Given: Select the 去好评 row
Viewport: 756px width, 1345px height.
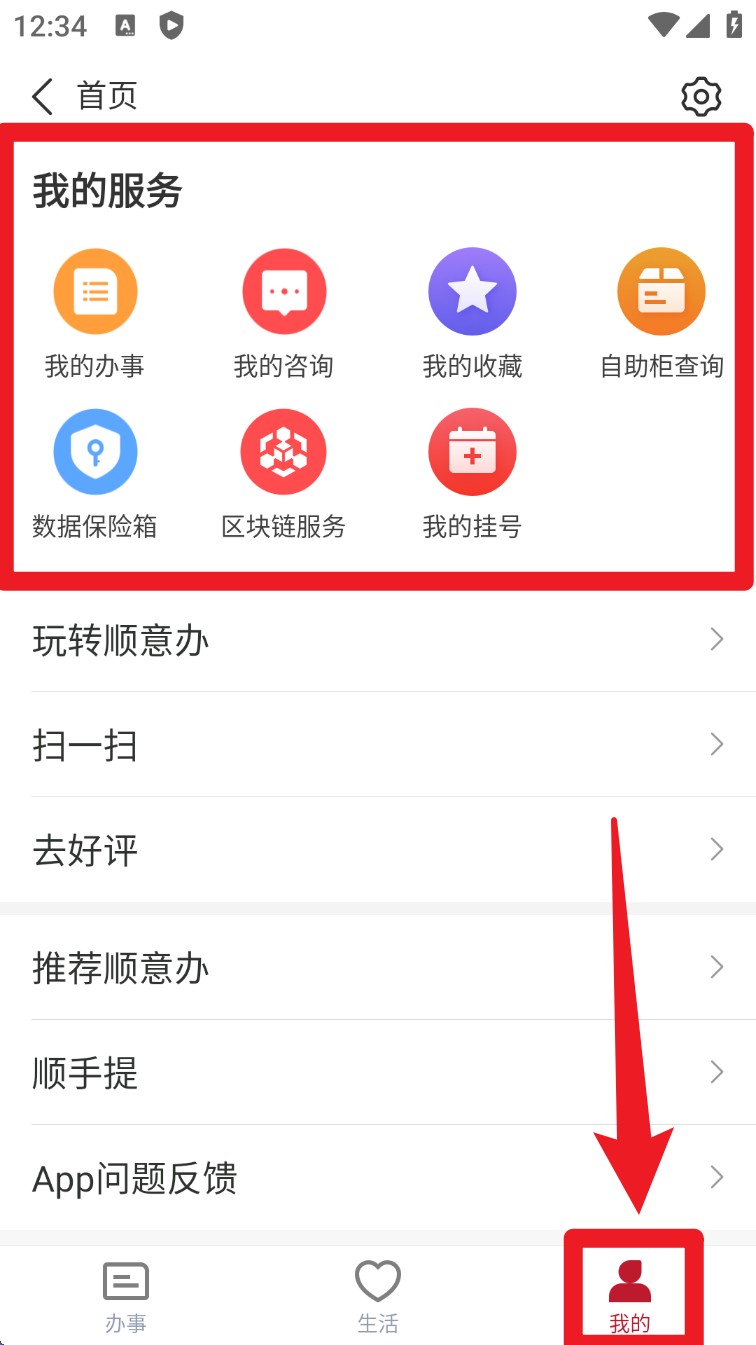Looking at the screenshot, I should tap(378, 850).
